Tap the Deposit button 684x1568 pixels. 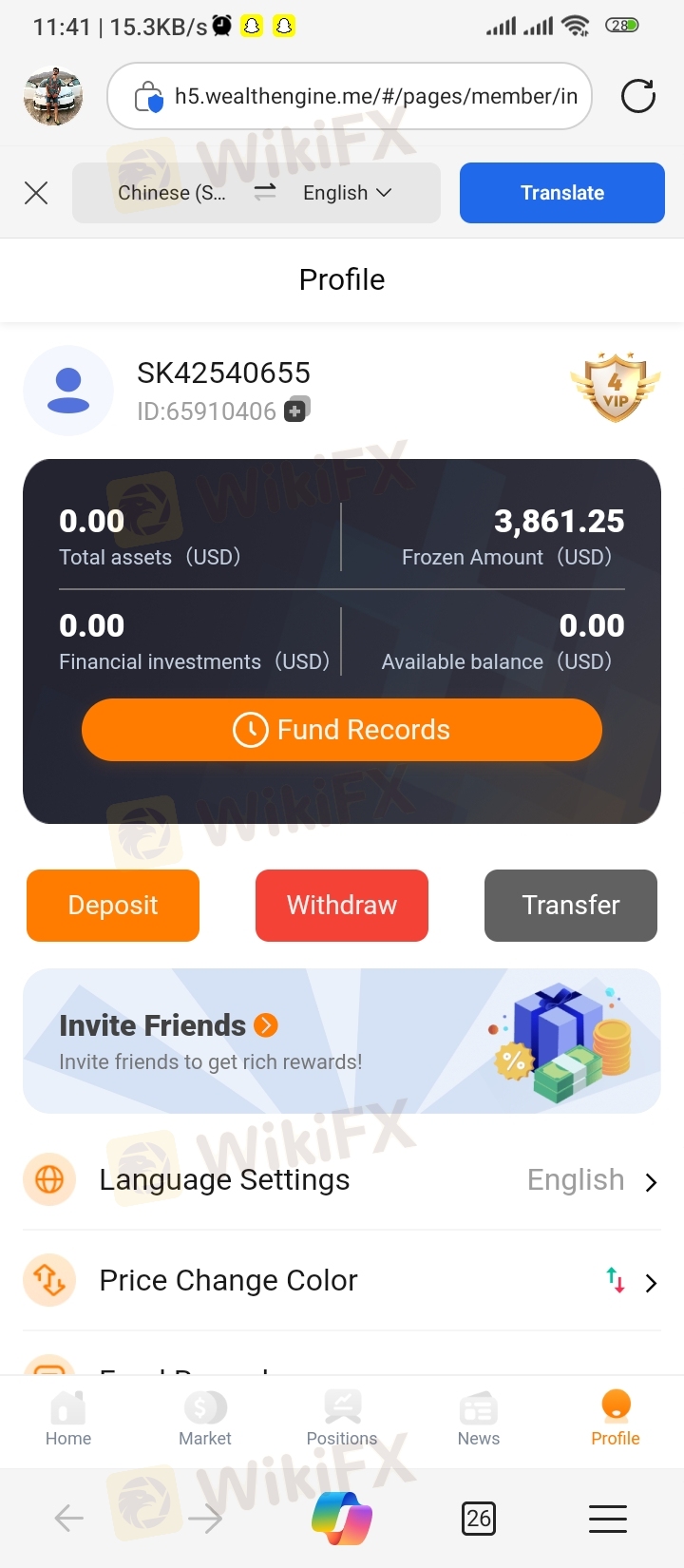pyautogui.click(x=113, y=906)
